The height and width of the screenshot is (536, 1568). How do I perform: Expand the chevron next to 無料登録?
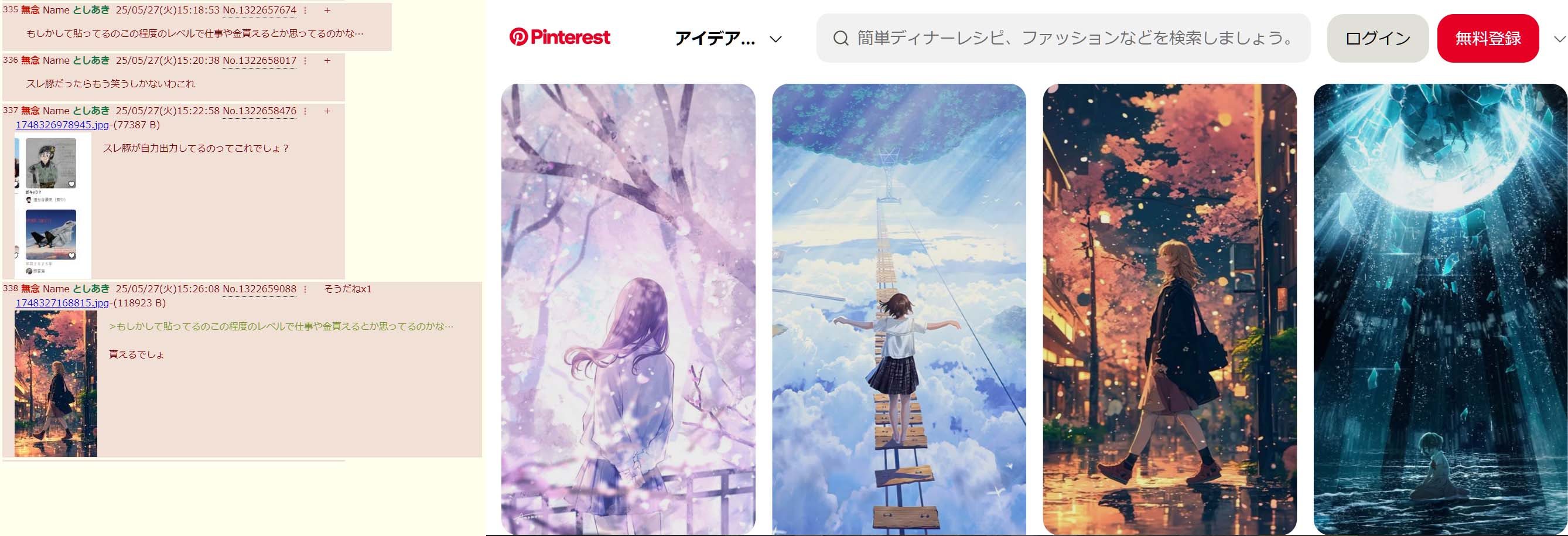(x=1558, y=39)
